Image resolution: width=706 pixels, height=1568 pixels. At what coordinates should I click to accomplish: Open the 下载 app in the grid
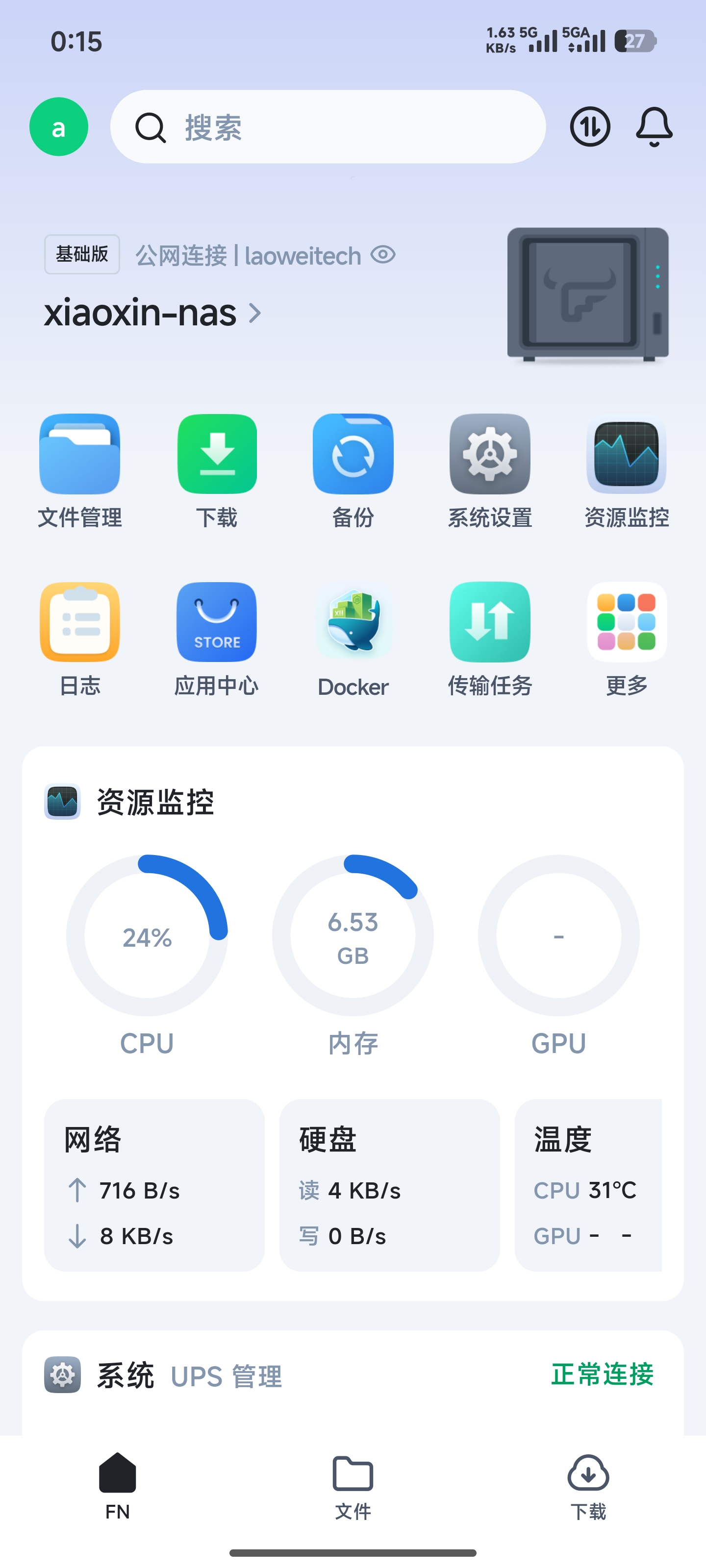tap(217, 470)
